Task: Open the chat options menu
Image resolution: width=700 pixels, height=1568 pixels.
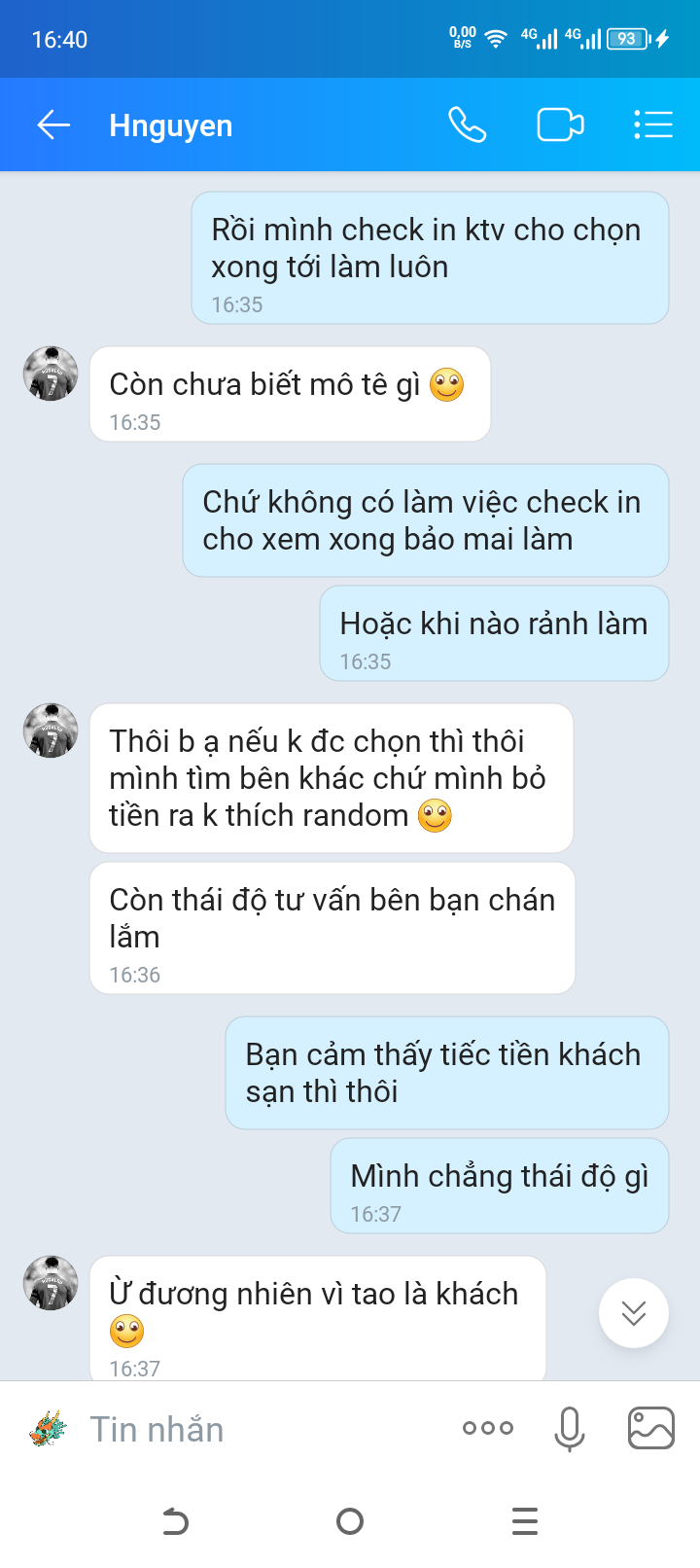Action: pyautogui.click(x=652, y=125)
